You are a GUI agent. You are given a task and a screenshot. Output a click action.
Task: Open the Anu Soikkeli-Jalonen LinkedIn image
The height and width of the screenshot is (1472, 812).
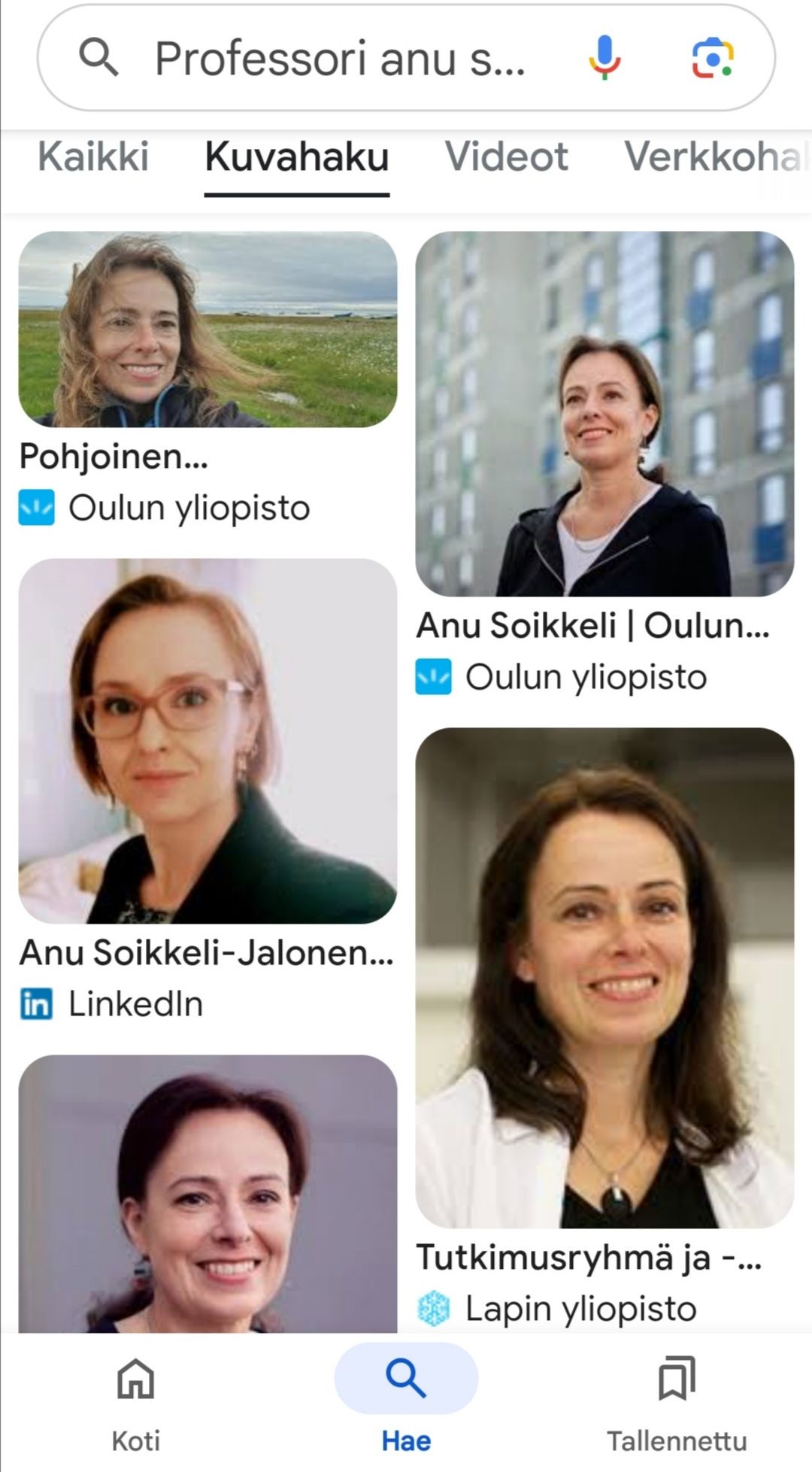coord(208,741)
